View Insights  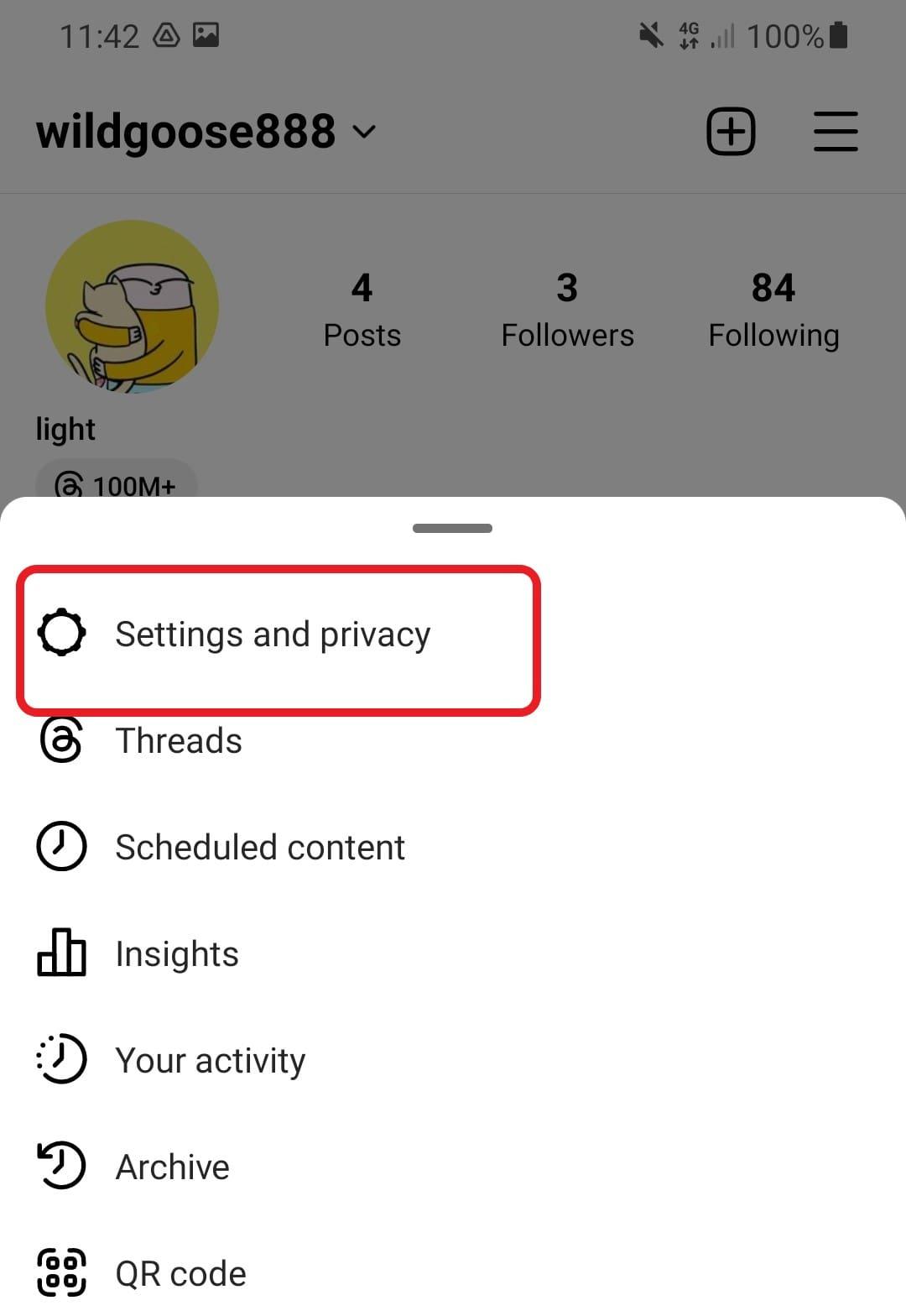[176, 954]
